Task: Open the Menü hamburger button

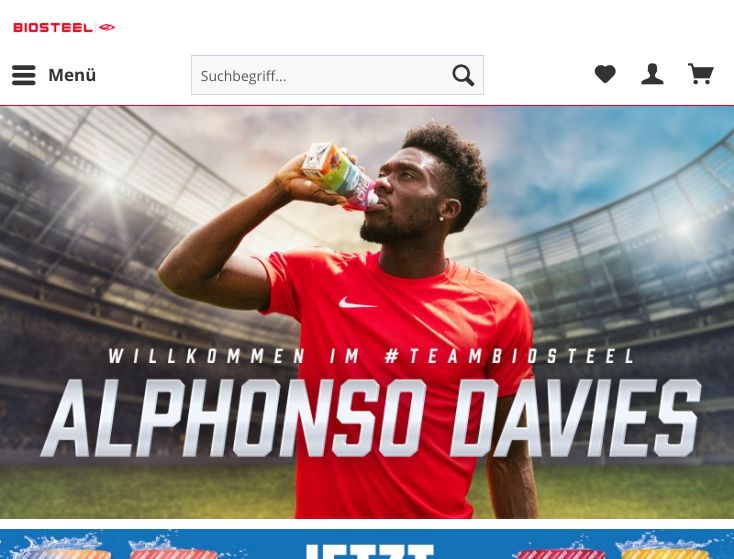Action: coord(54,75)
